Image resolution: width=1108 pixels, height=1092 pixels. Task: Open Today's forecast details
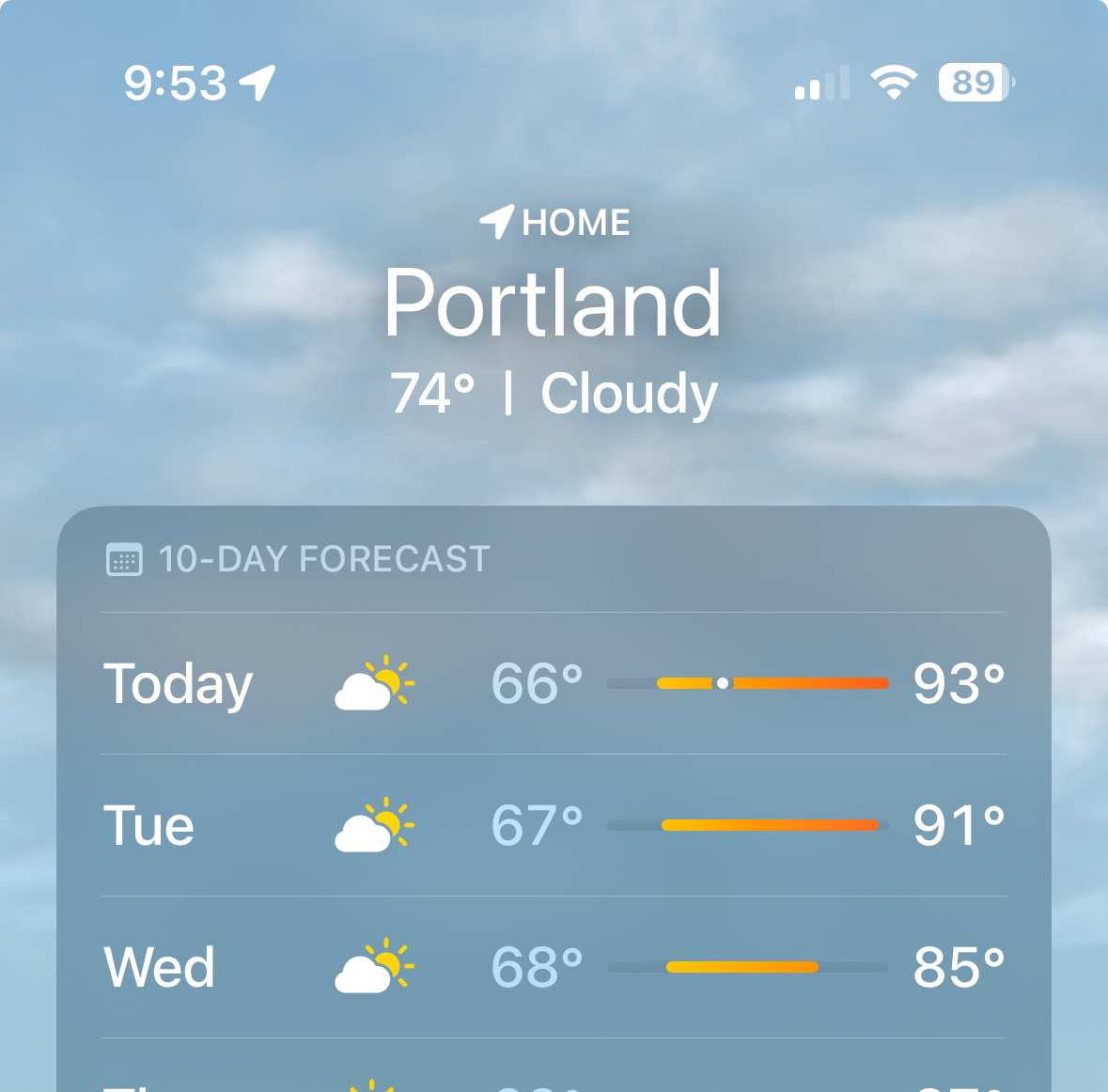click(553, 683)
